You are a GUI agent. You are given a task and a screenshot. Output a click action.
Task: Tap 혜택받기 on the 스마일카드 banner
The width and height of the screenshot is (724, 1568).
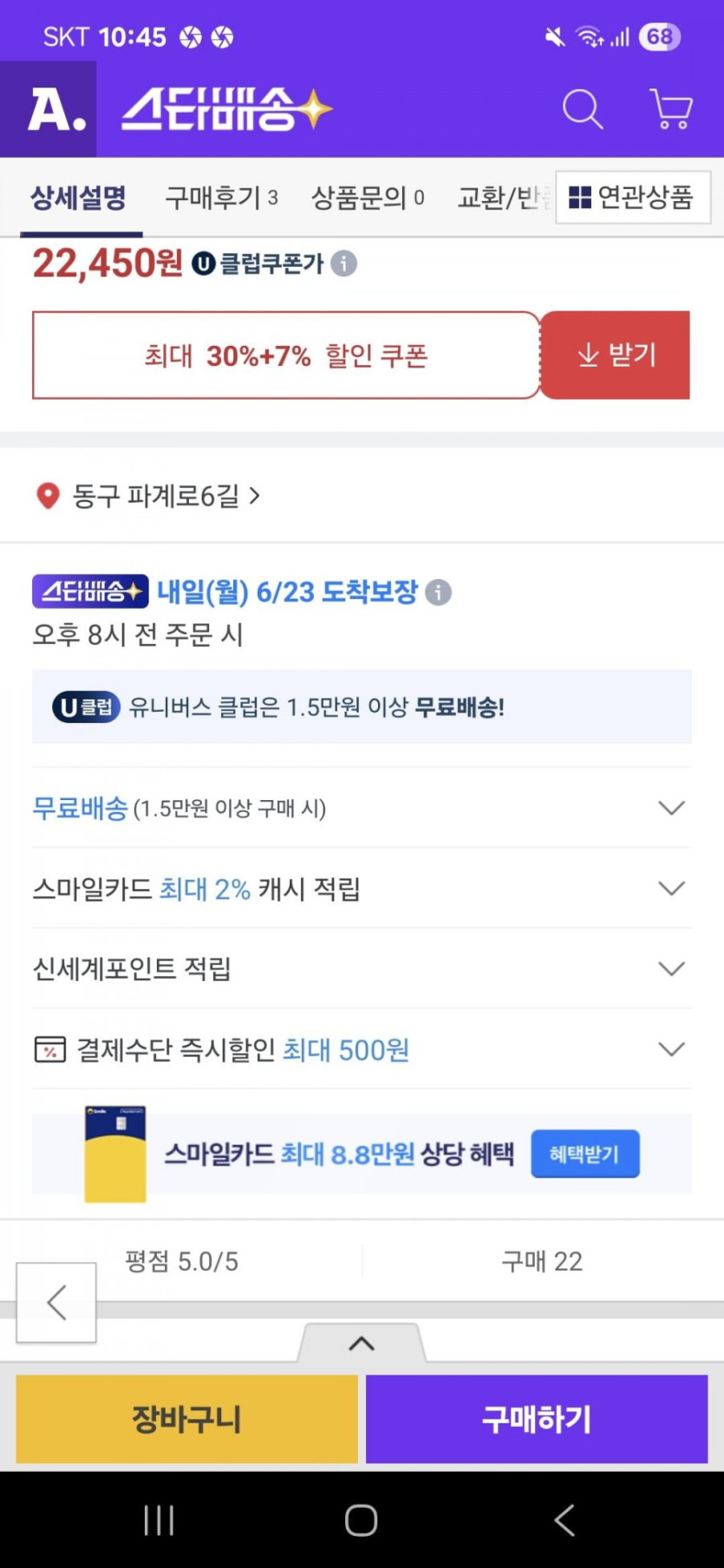(584, 1154)
